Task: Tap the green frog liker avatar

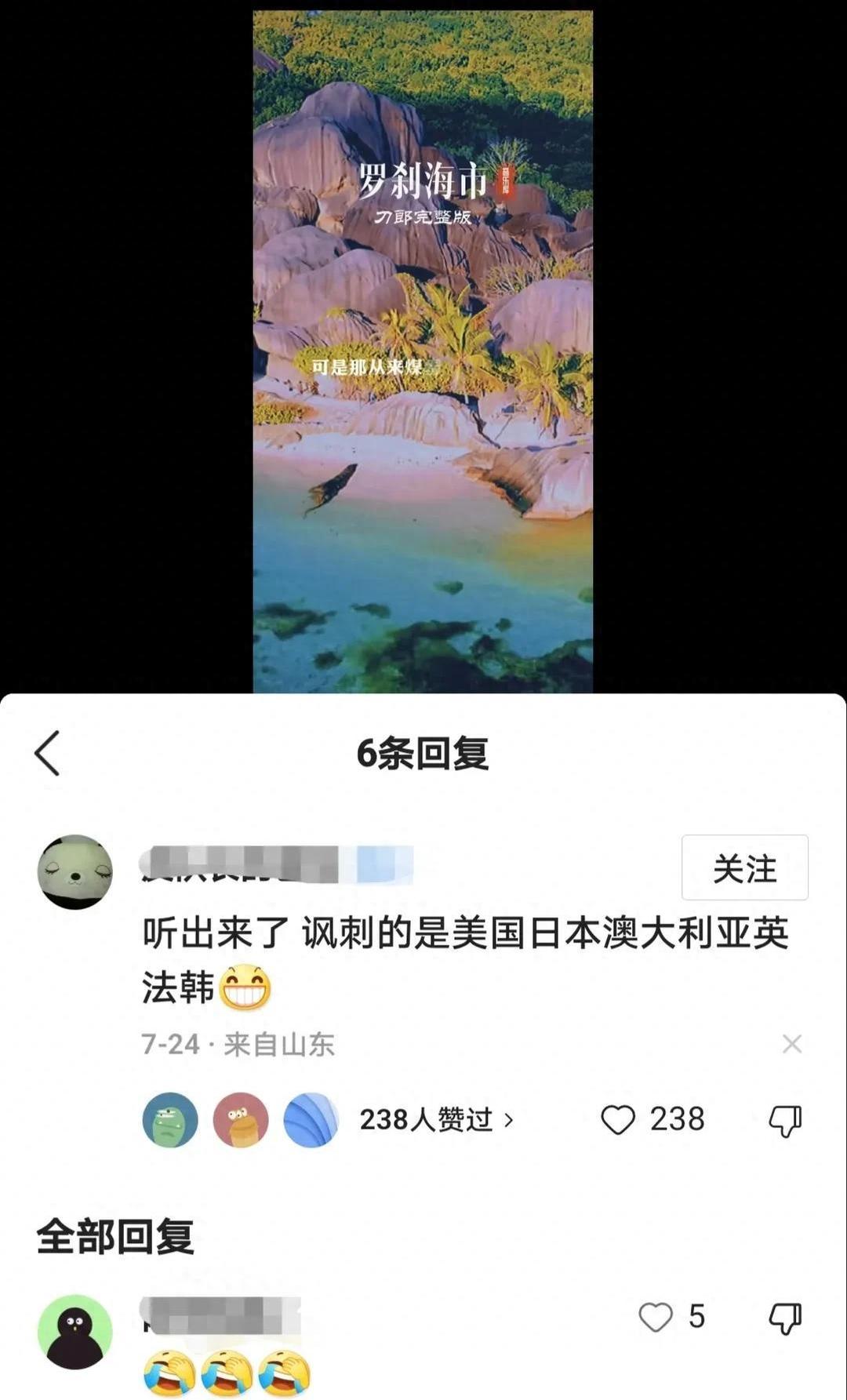Action: coord(169,1121)
